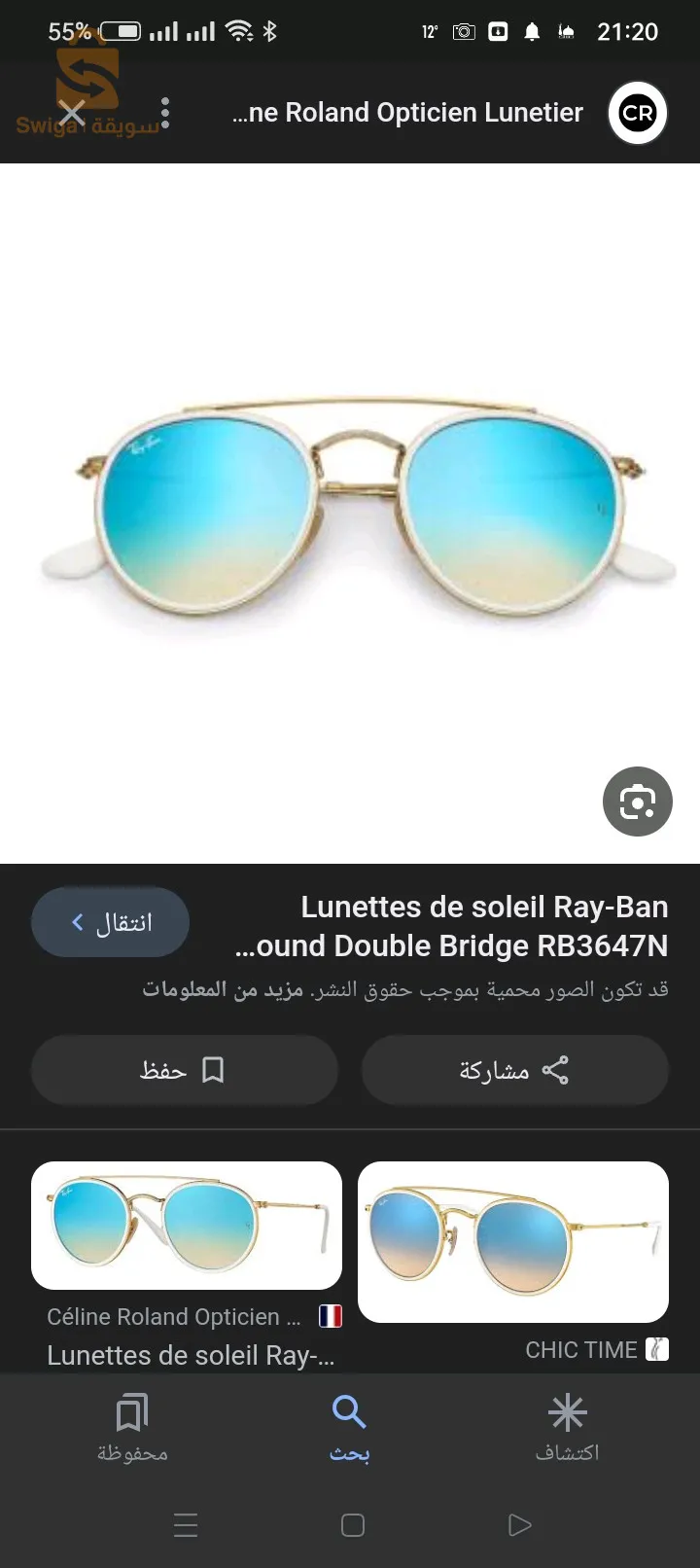Switch to the بحث search tab
700x1568 pixels.
point(349,1426)
